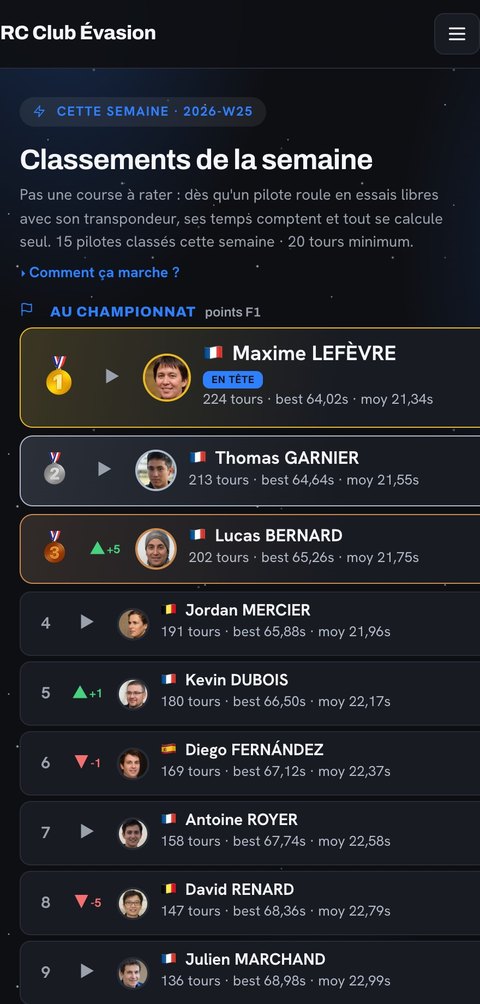
Task: Open Maxime LEFÈVRE's leader card
Action: pyautogui.click(x=250, y=377)
